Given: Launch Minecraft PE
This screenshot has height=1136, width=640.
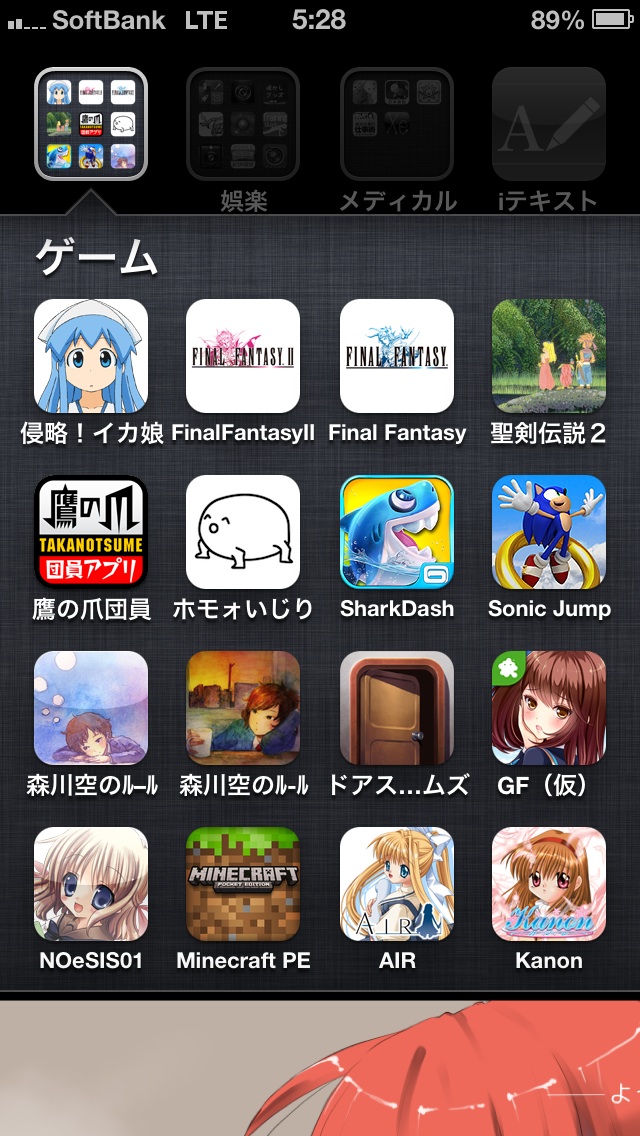Looking at the screenshot, I should [243, 883].
